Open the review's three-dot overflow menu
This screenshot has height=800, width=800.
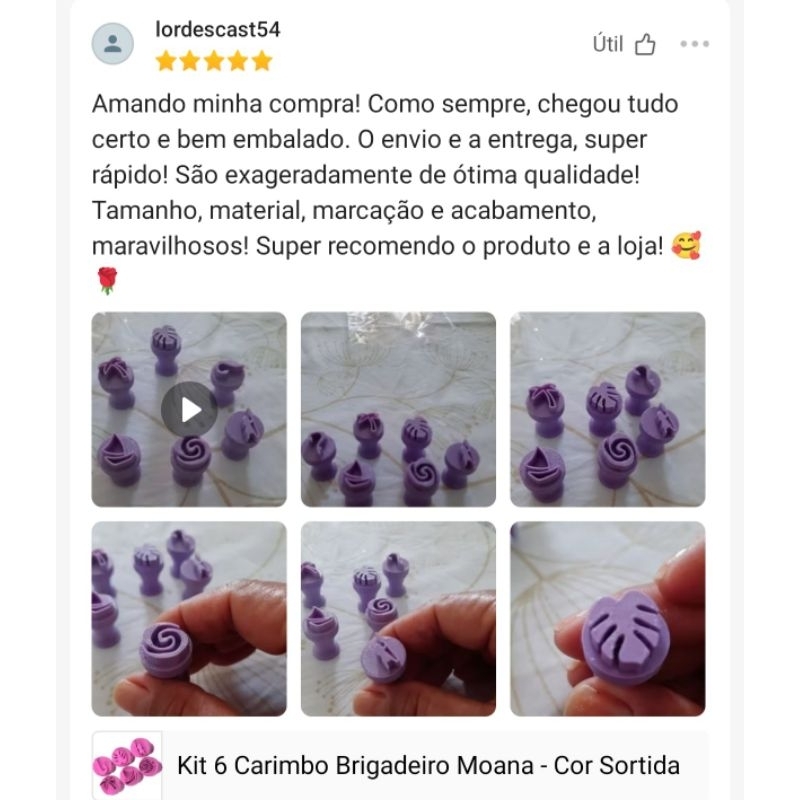click(694, 44)
